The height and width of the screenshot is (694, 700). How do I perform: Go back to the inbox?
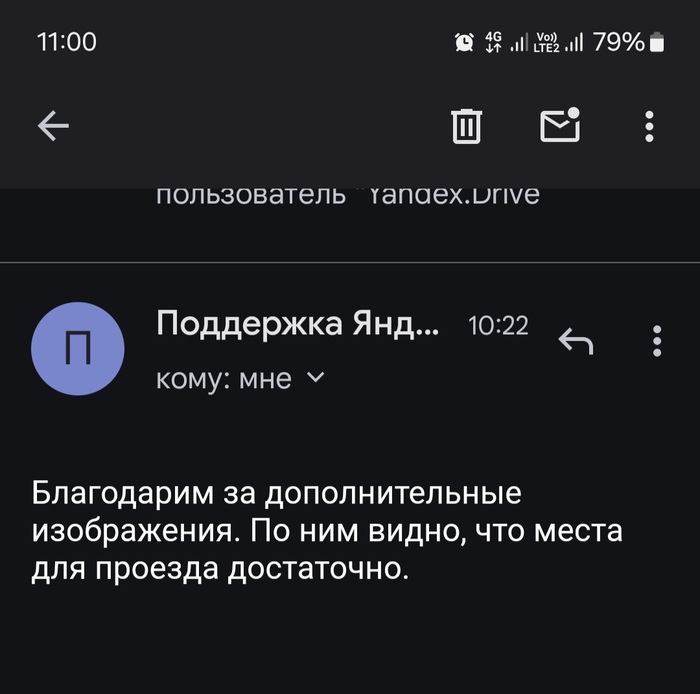coord(53,125)
